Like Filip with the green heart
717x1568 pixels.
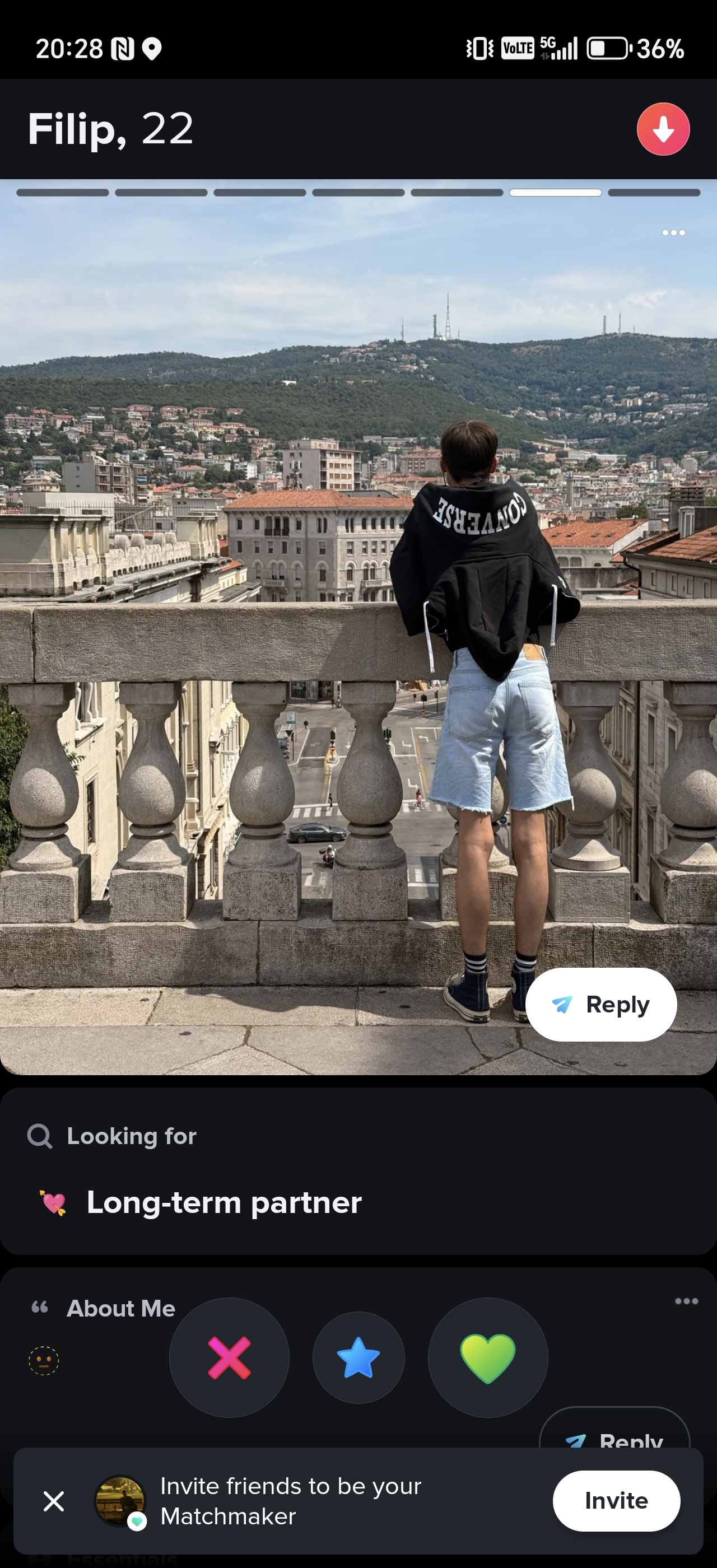[487, 1357]
